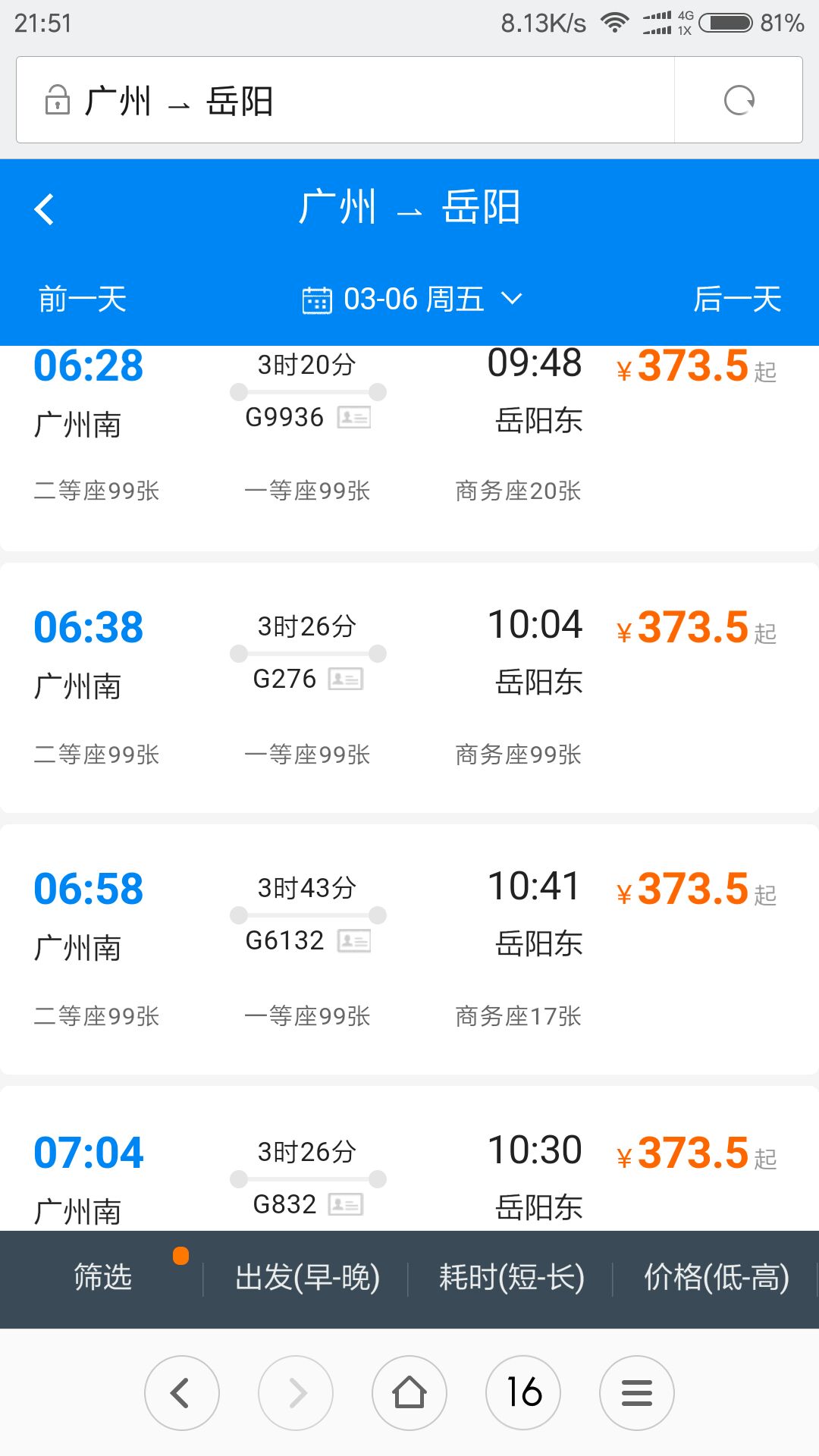Go to the browser home page
The height and width of the screenshot is (1456, 819).
coord(409,1393)
